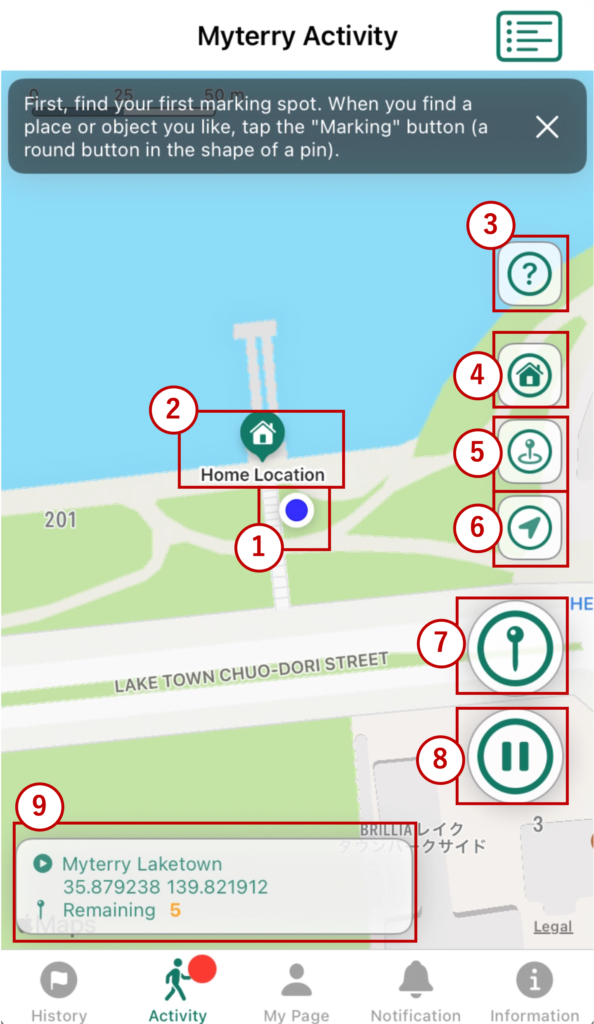Open the Notification tab
594x1024 pixels.
coord(416,993)
